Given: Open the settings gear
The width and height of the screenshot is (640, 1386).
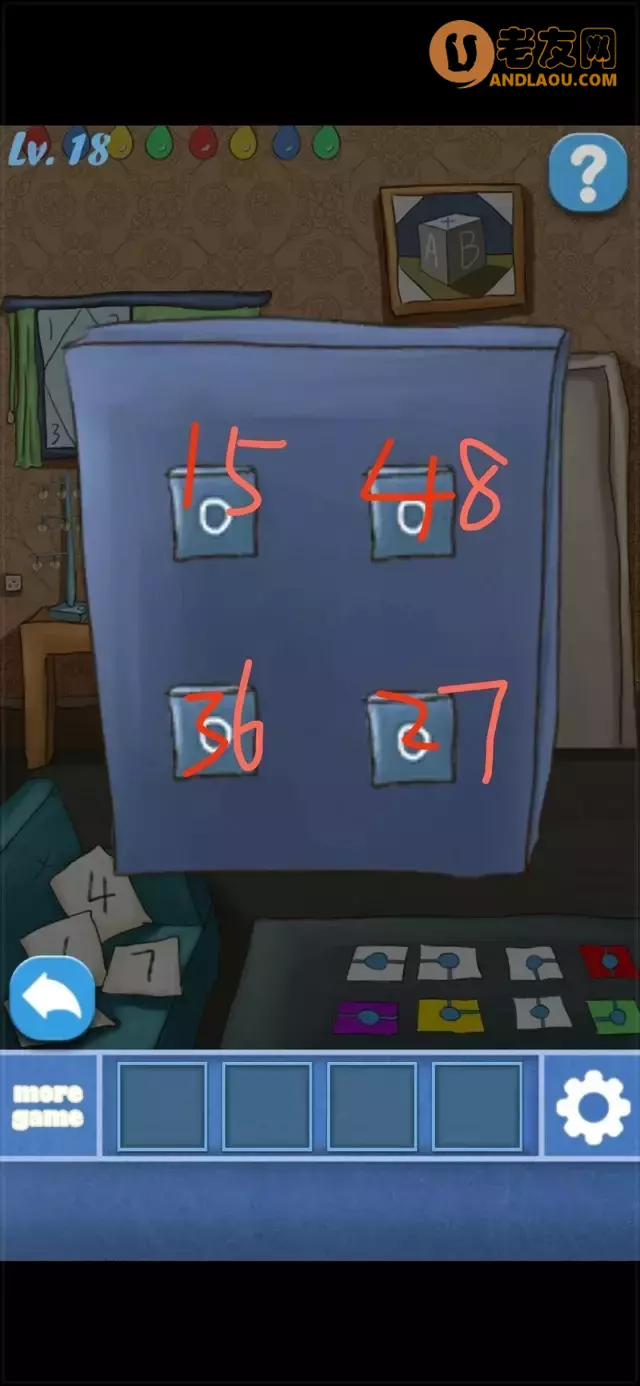Looking at the screenshot, I should (592, 1106).
